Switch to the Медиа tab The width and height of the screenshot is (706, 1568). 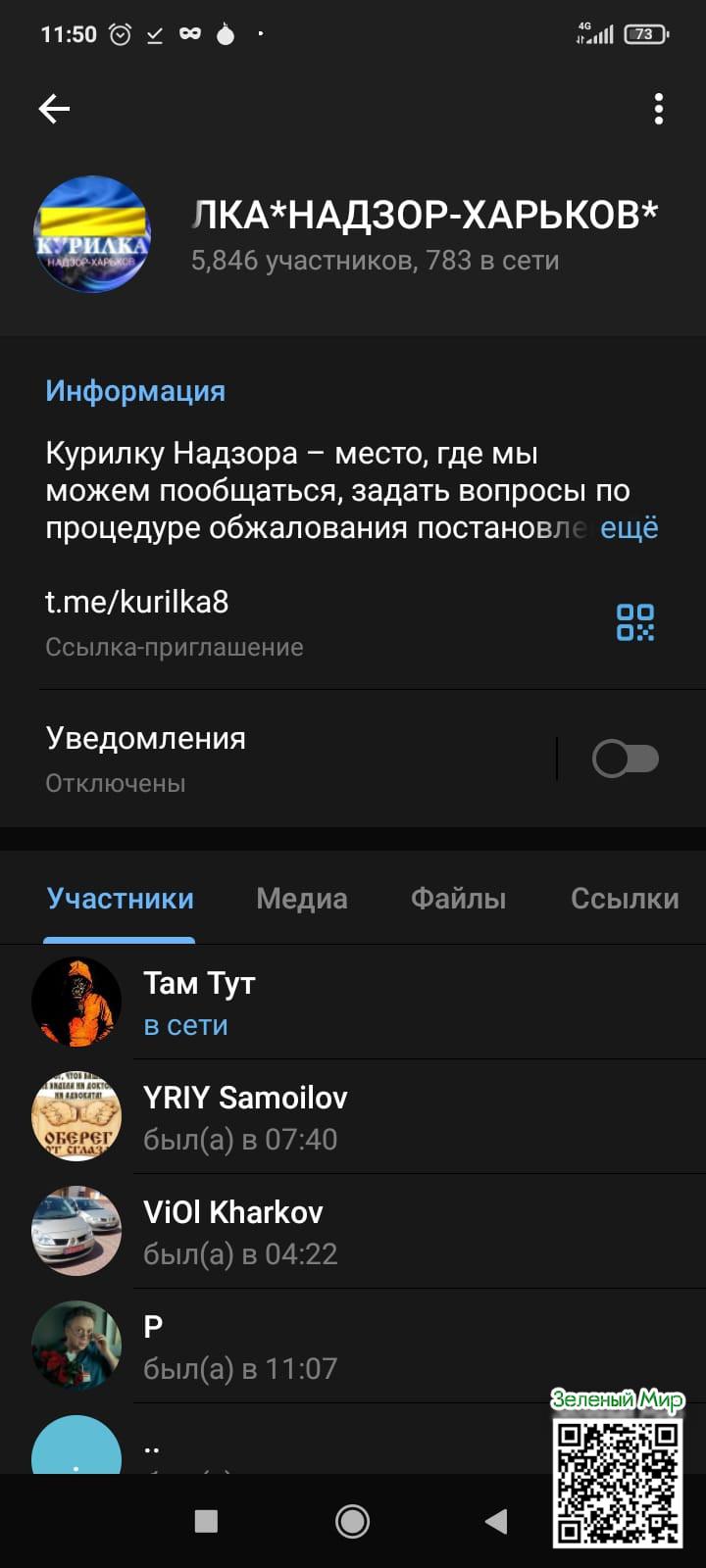301,899
